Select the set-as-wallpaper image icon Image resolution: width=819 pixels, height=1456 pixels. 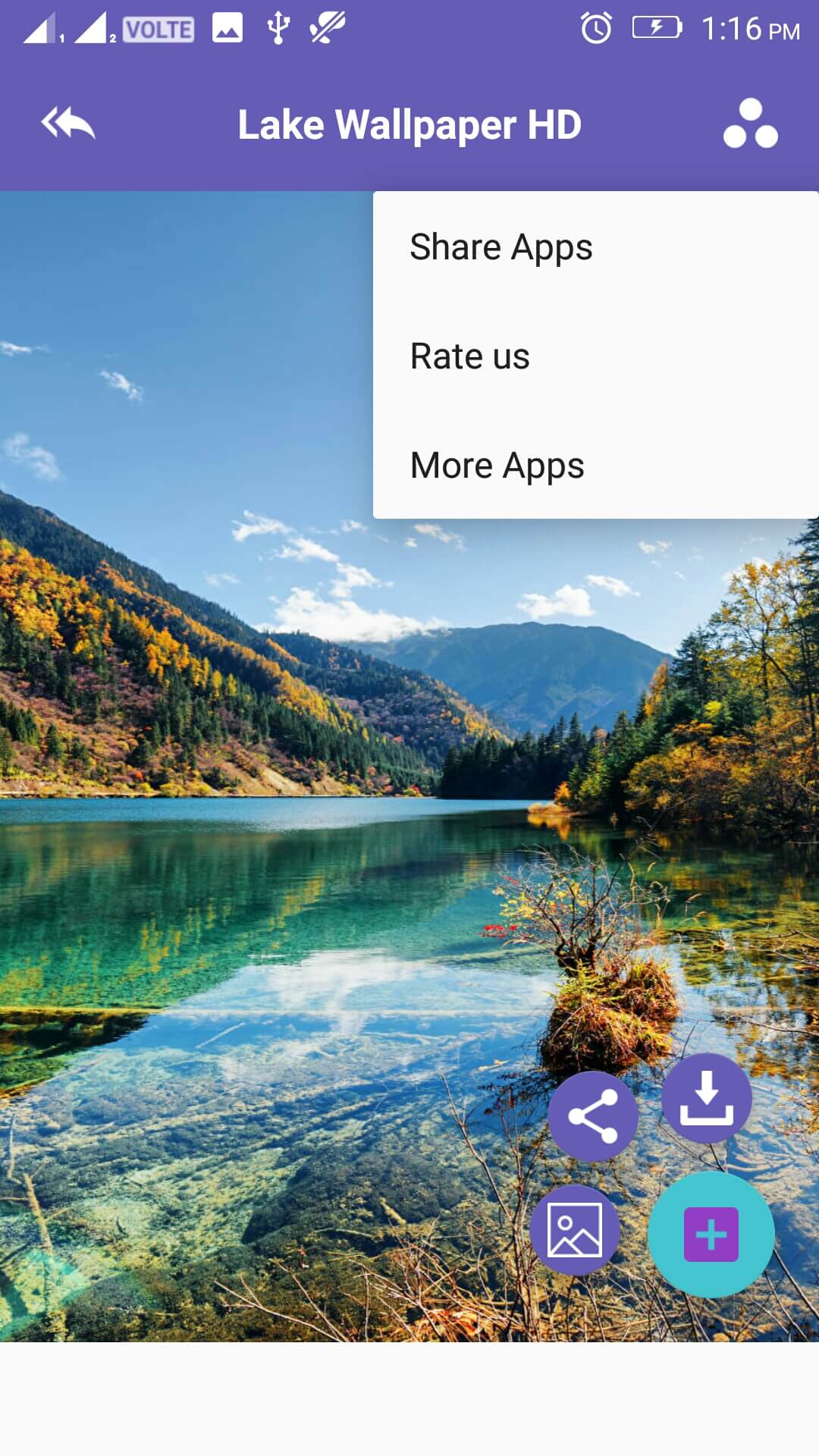tap(578, 1228)
